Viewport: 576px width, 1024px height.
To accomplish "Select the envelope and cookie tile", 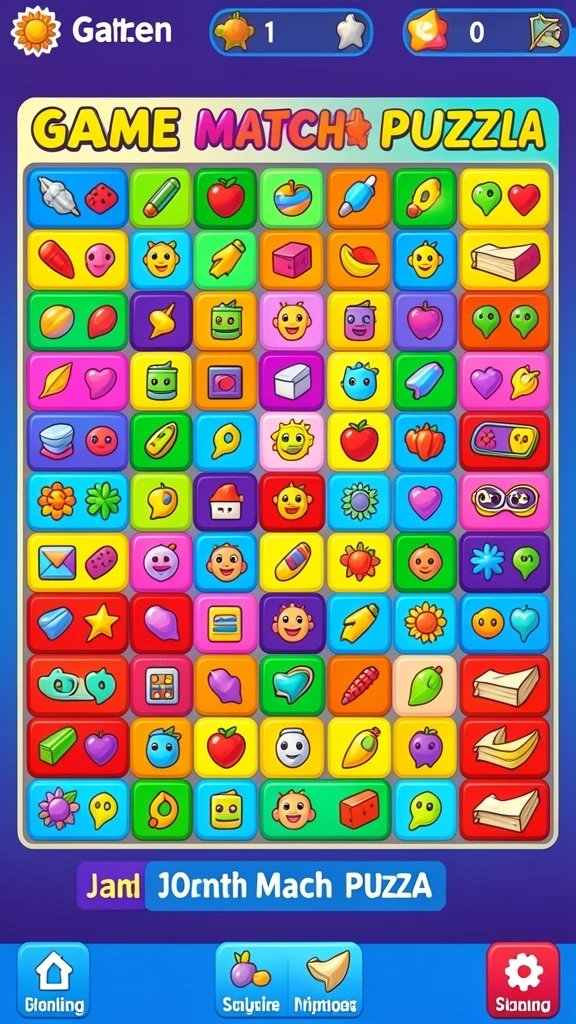I will tap(78, 562).
